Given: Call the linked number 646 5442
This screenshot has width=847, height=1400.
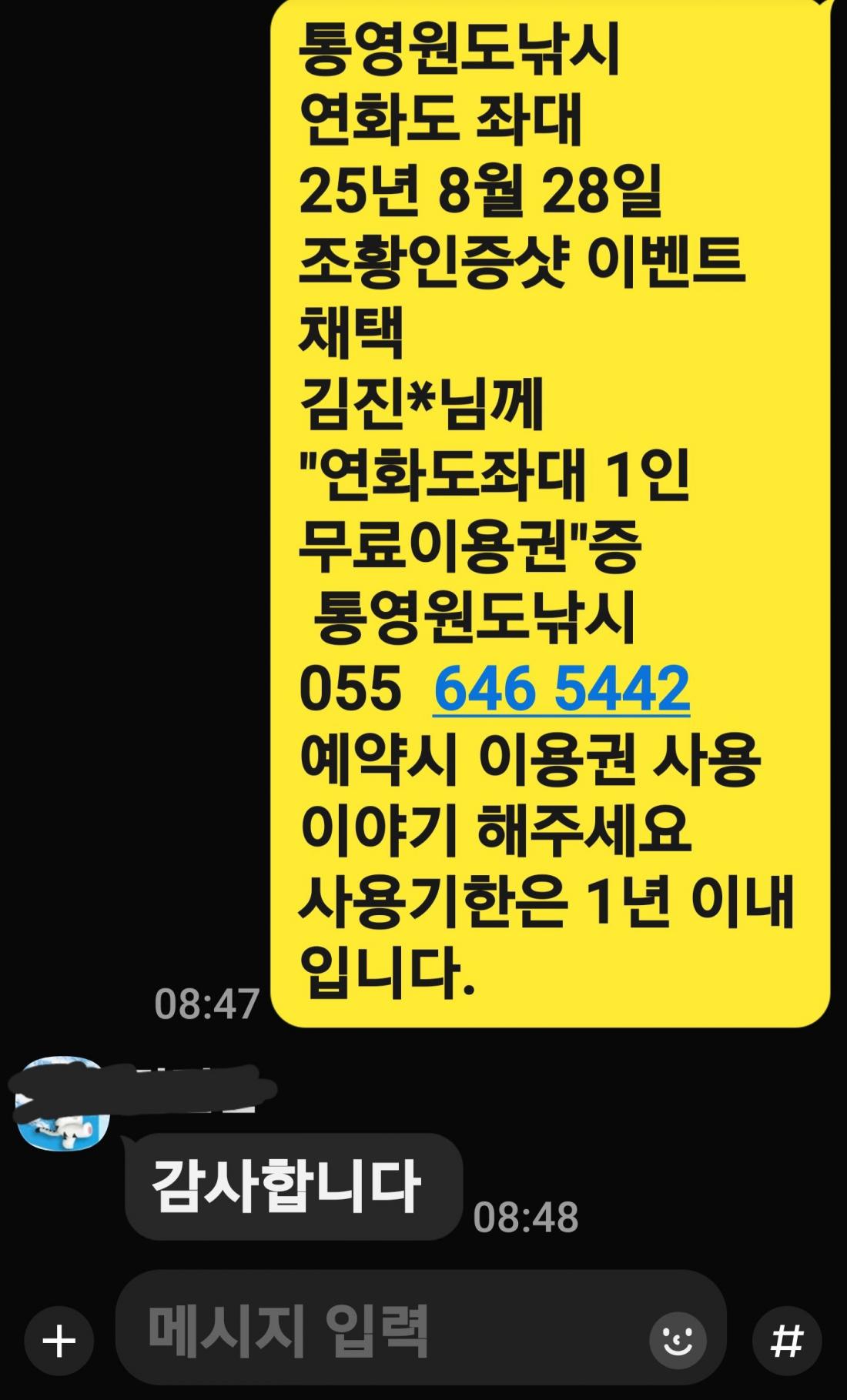Looking at the screenshot, I should coord(561,689).
